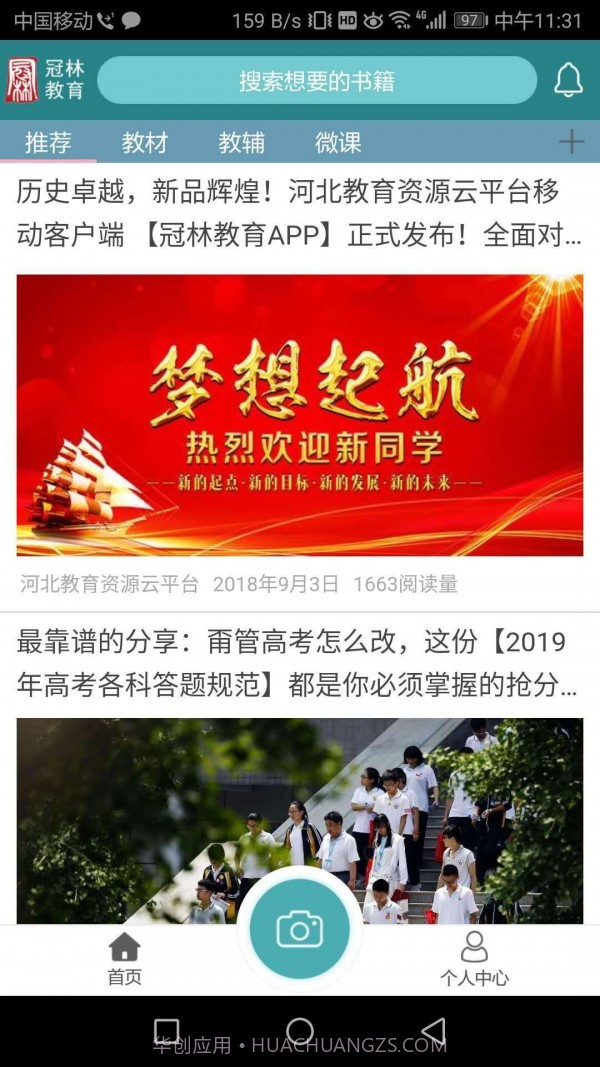Tap the plus icon to add channels
Viewport: 600px width, 1067px height.
coord(571,142)
